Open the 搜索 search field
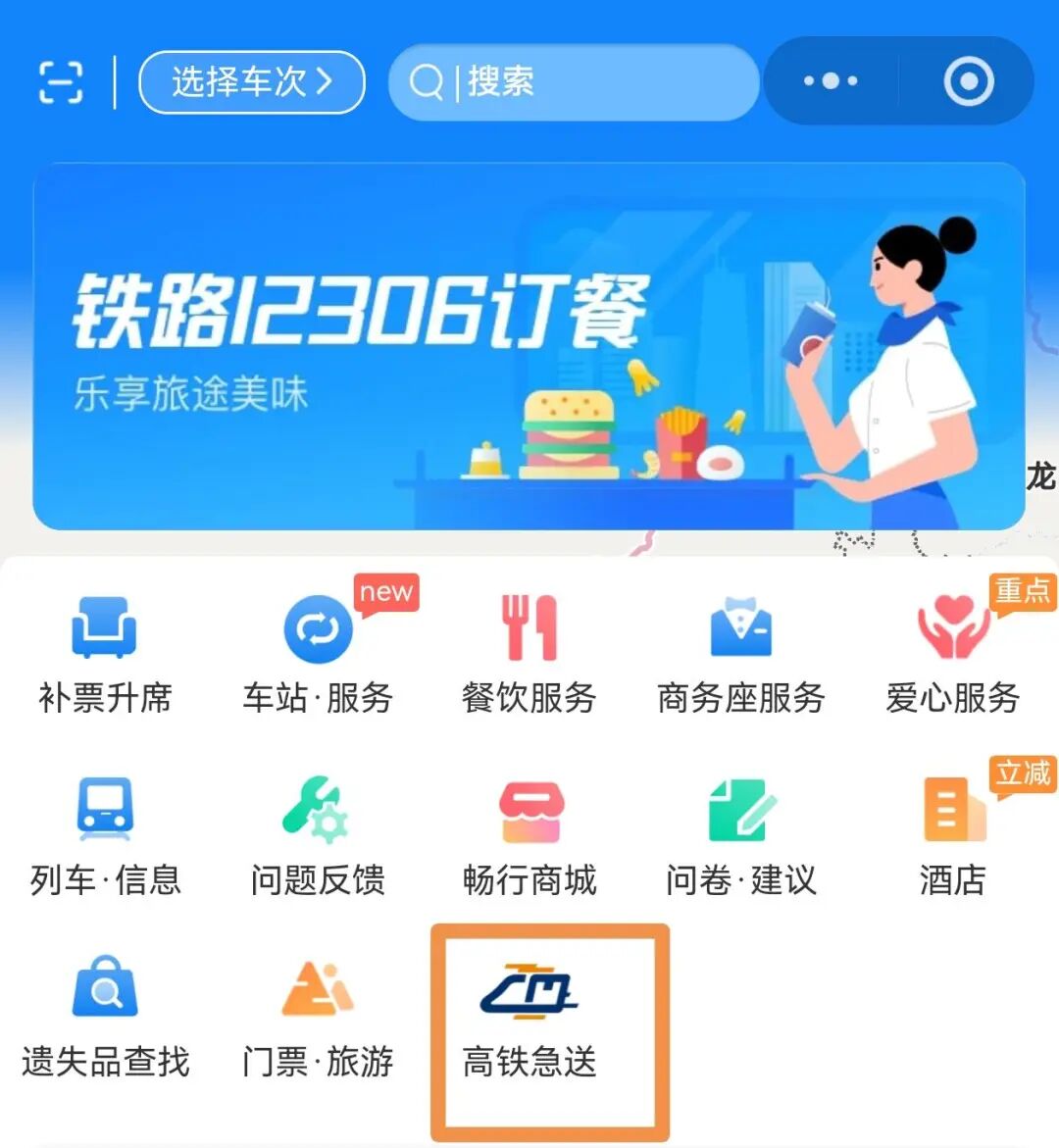 (x=574, y=82)
